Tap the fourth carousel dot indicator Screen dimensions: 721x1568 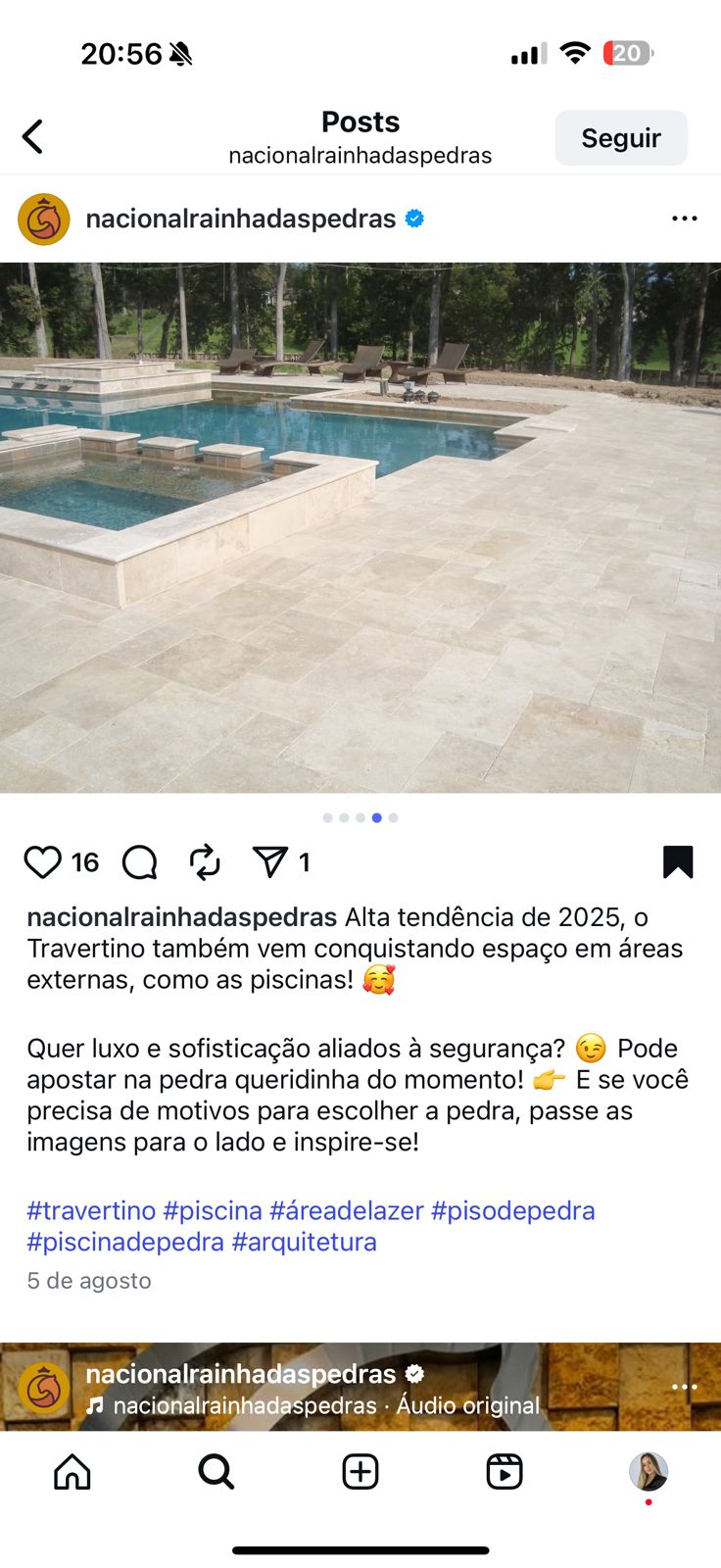click(x=376, y=816)
